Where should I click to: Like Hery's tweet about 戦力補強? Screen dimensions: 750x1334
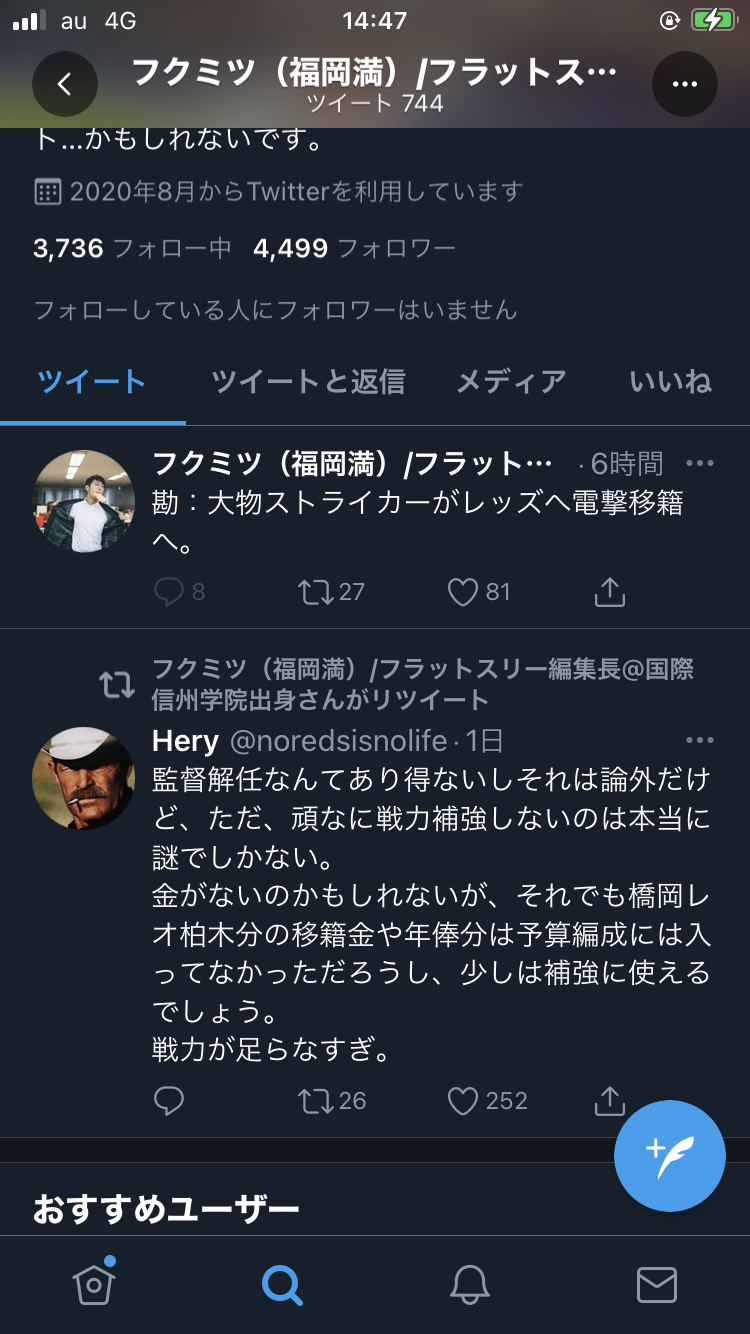462,1101
